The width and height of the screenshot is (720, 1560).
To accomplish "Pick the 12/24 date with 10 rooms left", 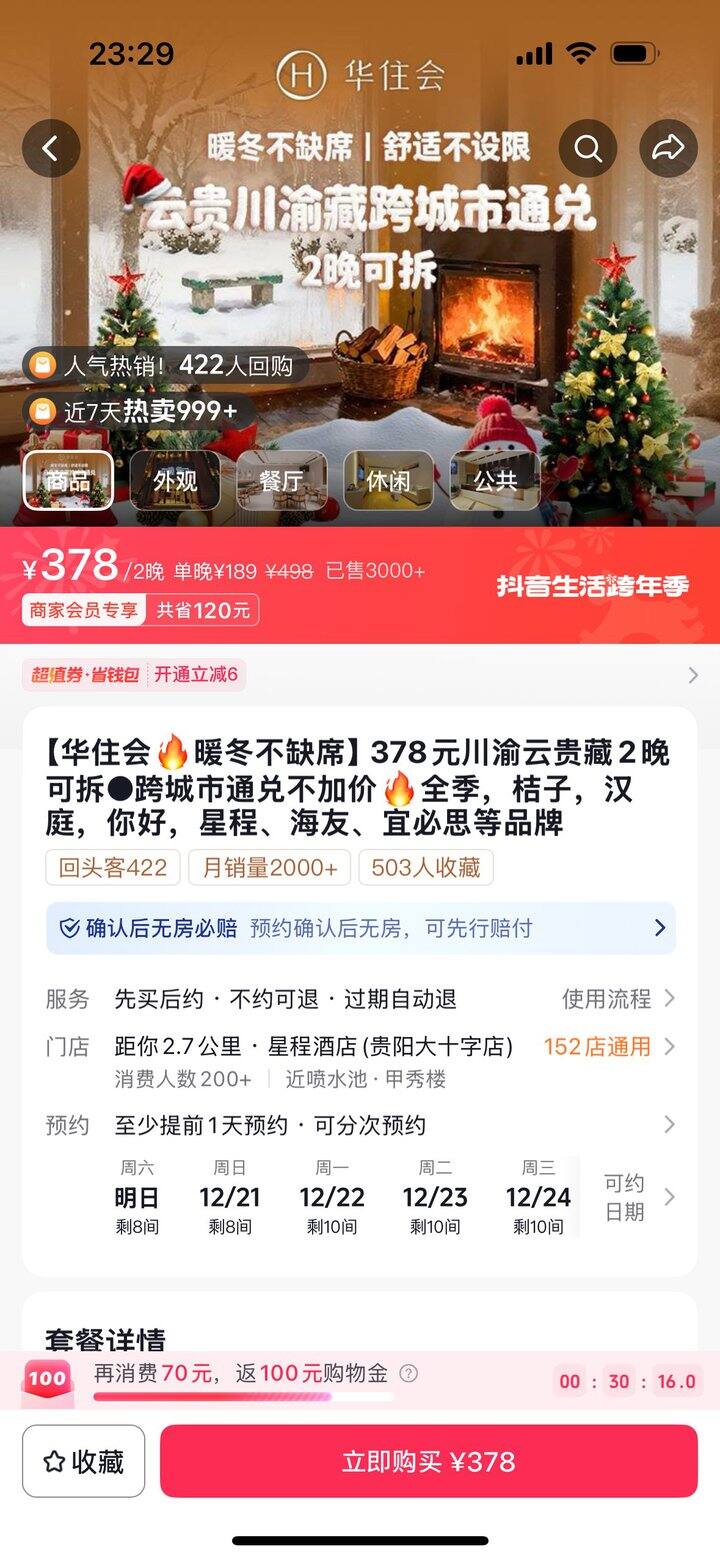I will (538, 1198).
